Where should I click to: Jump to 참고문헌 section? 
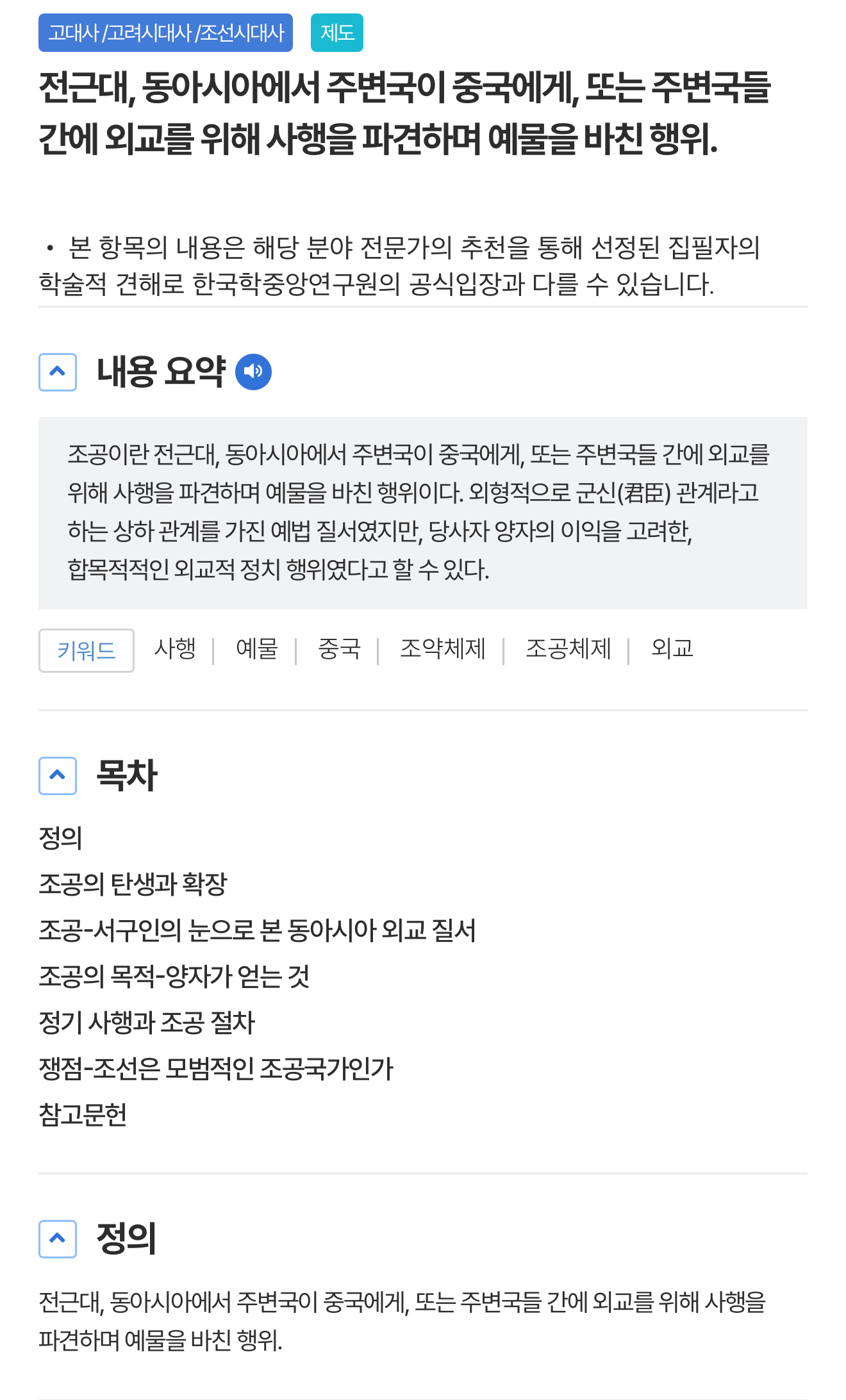[83, 1115]
